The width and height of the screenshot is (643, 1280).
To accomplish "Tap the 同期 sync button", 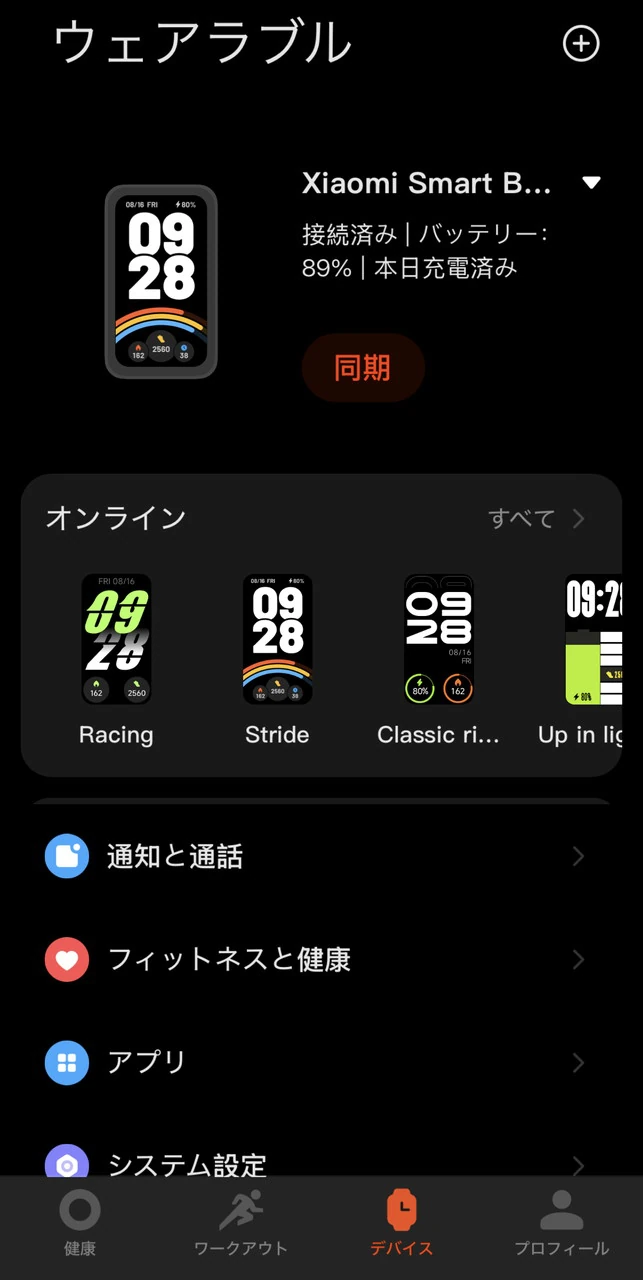I will (x=363, y=368).
